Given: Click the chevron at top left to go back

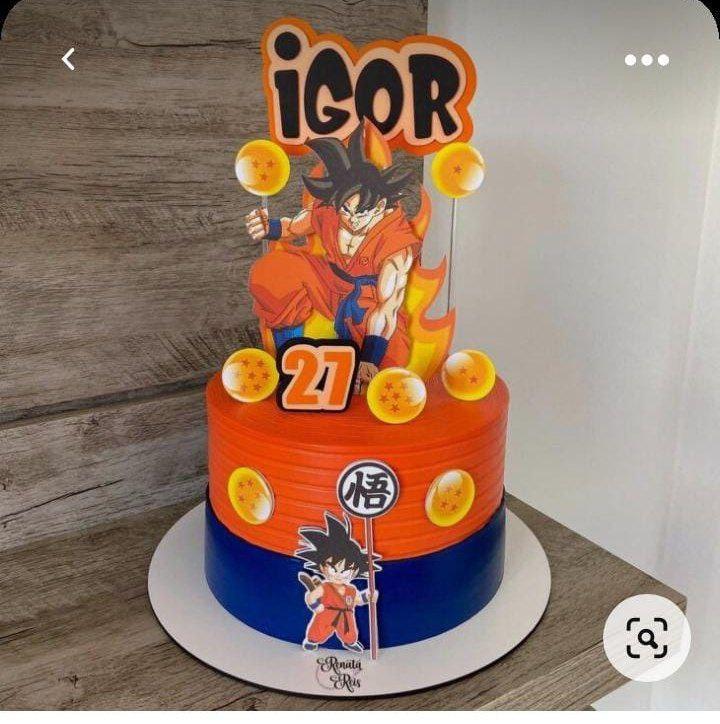Looking at the screenshot, I should (67, 57).
